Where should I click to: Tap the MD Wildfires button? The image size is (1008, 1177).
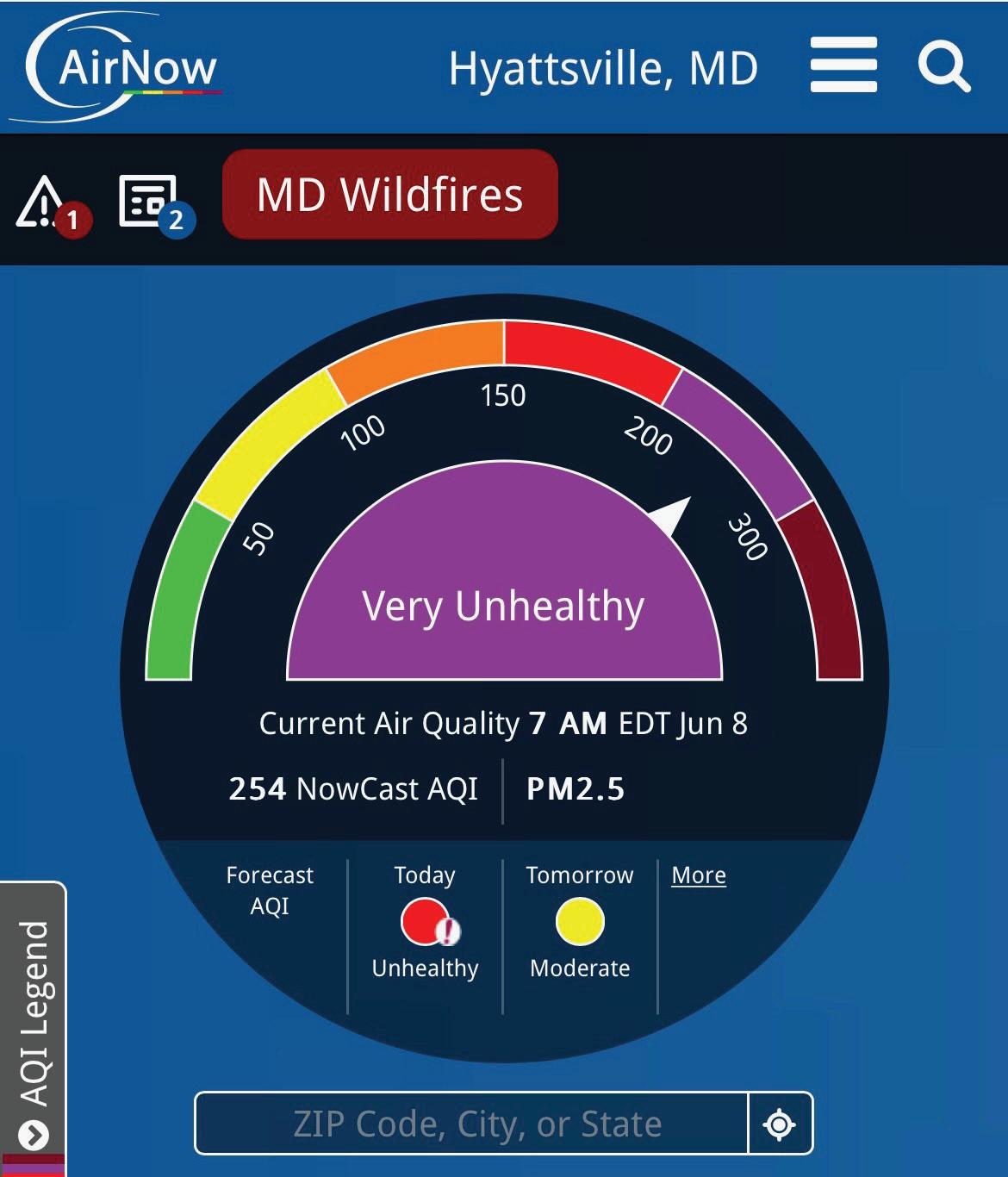point(389,195)
